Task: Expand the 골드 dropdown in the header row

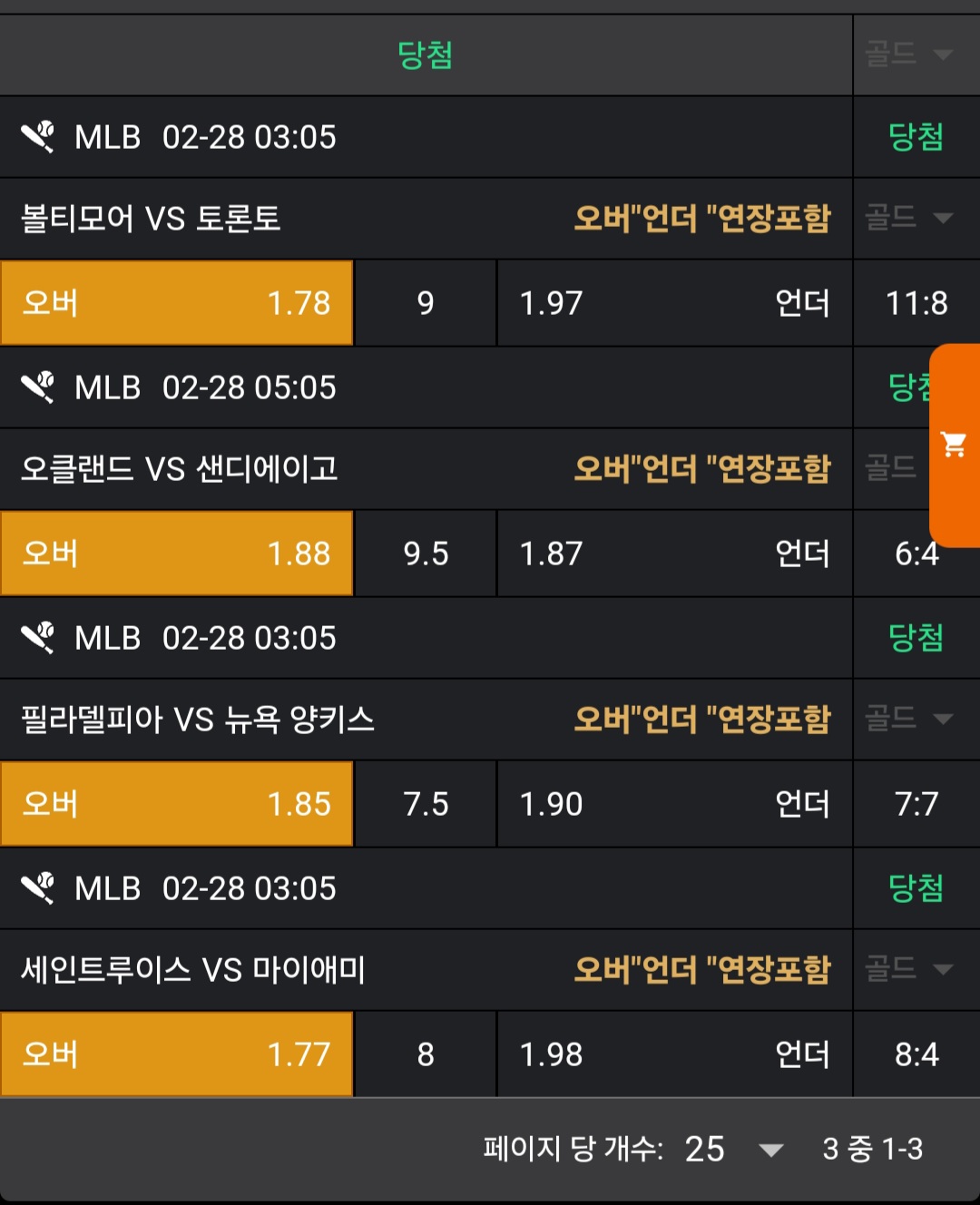Action: pyautogui.click(x=909, y=54)
